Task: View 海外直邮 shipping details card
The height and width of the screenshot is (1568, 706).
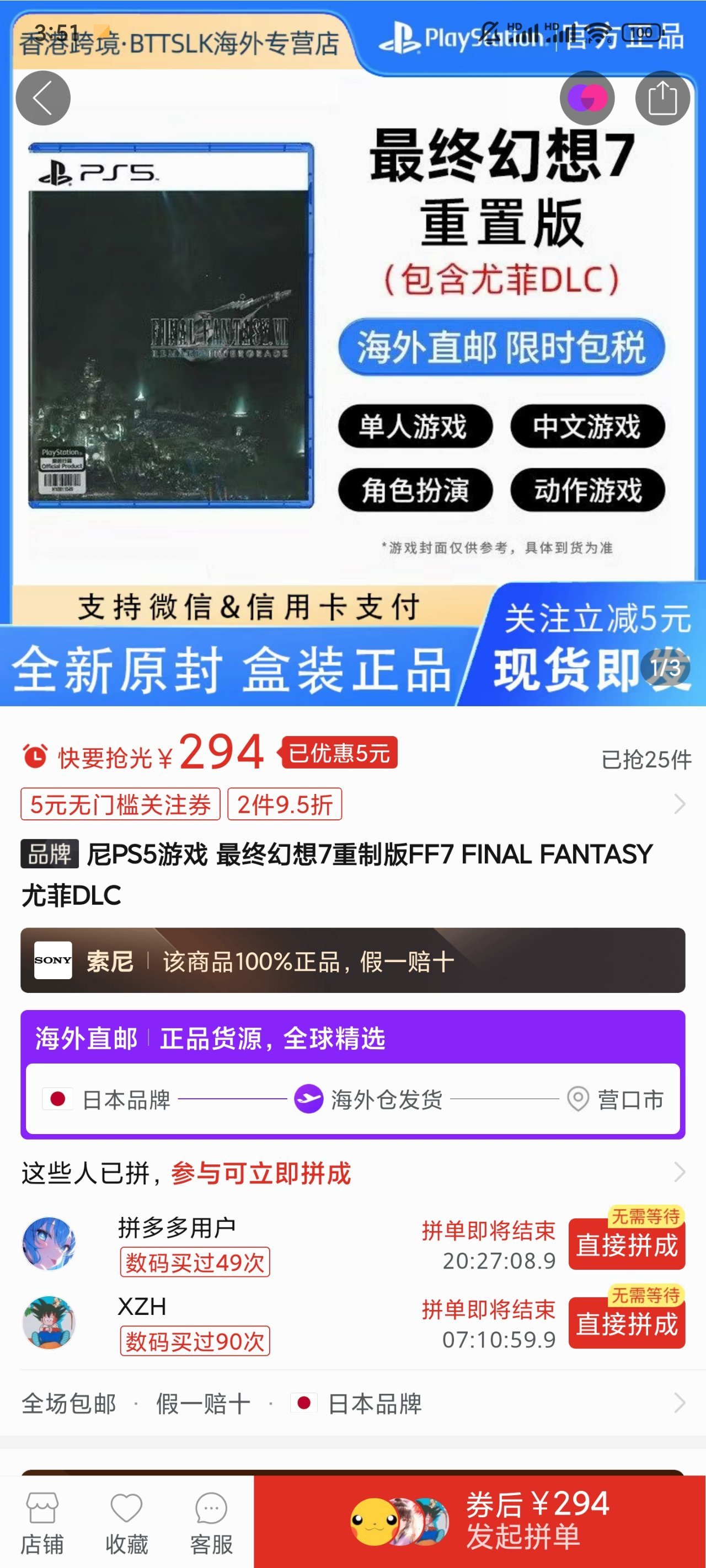Action: click(352, 1075)
